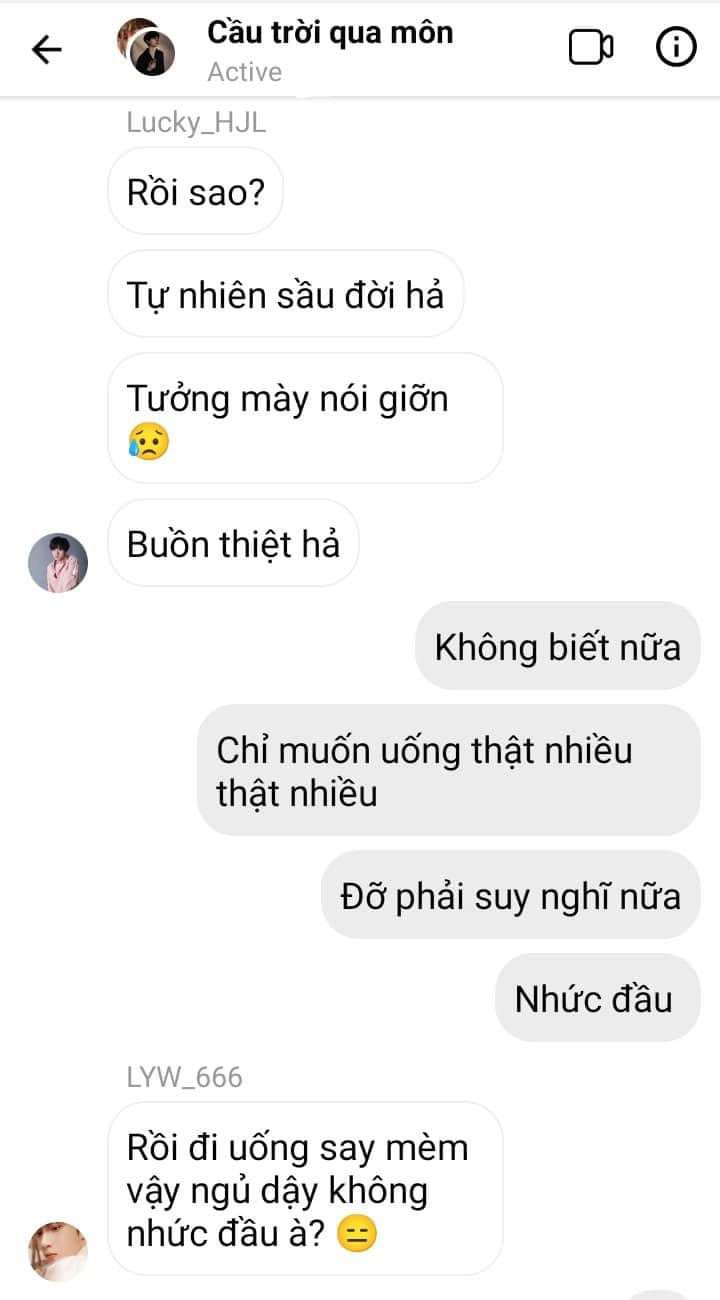Viewport: 720px width, 1300px height.
Task: Start a video call
Action: (x=591, y=47)
